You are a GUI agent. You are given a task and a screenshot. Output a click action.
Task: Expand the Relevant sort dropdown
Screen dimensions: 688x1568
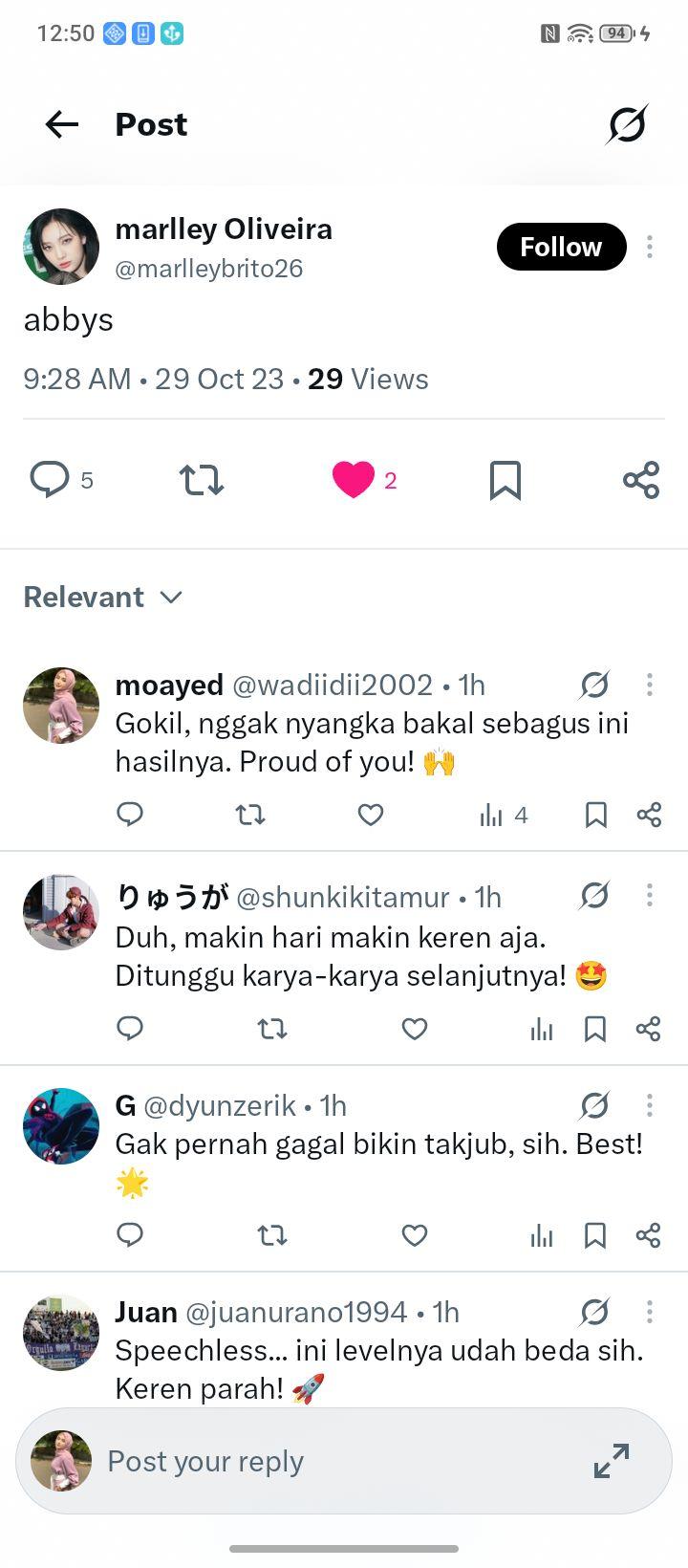tap(103, 598)
